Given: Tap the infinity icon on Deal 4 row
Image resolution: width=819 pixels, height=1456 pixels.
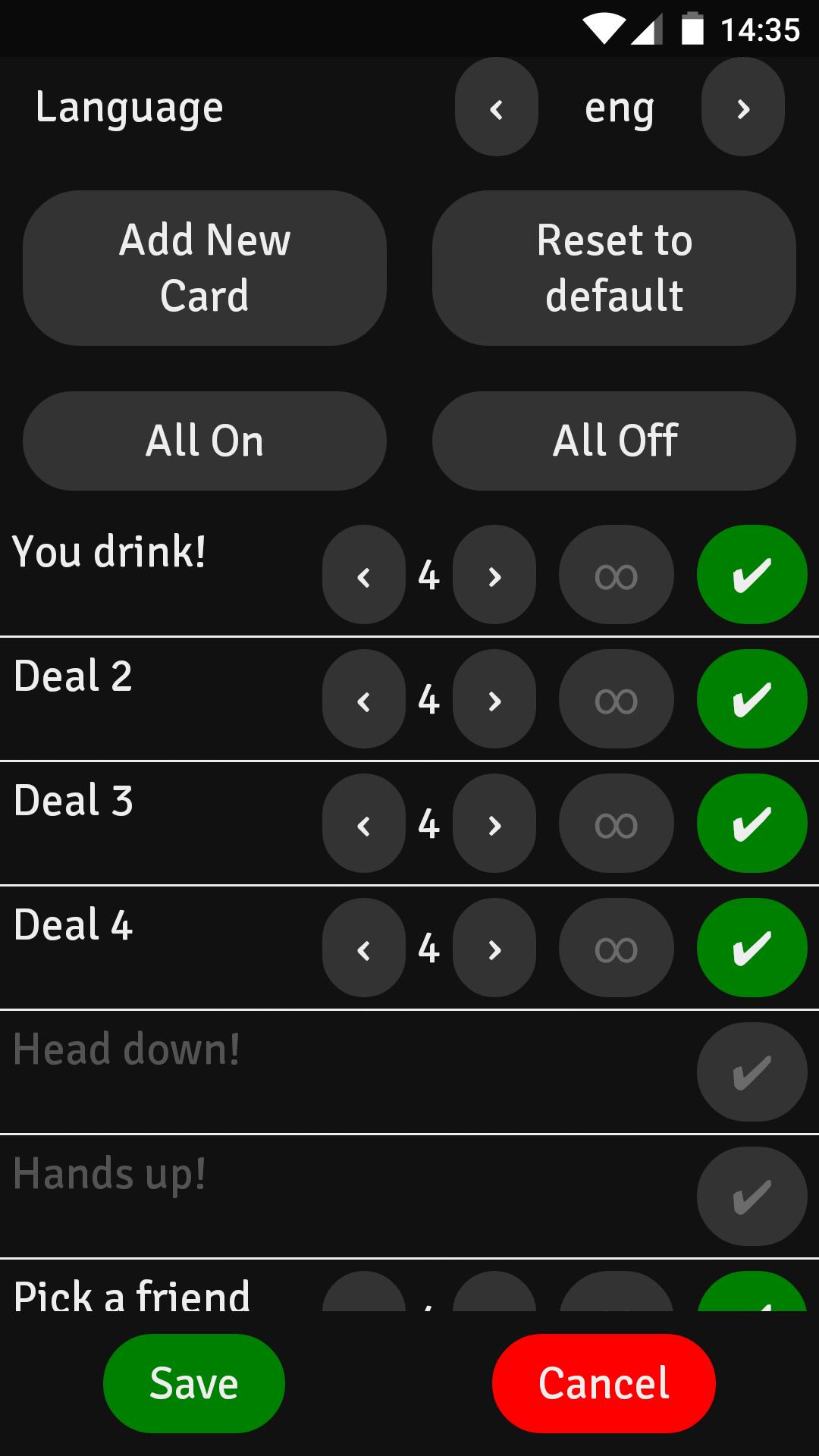Looking at the screenshot, I should pos(616,947).
